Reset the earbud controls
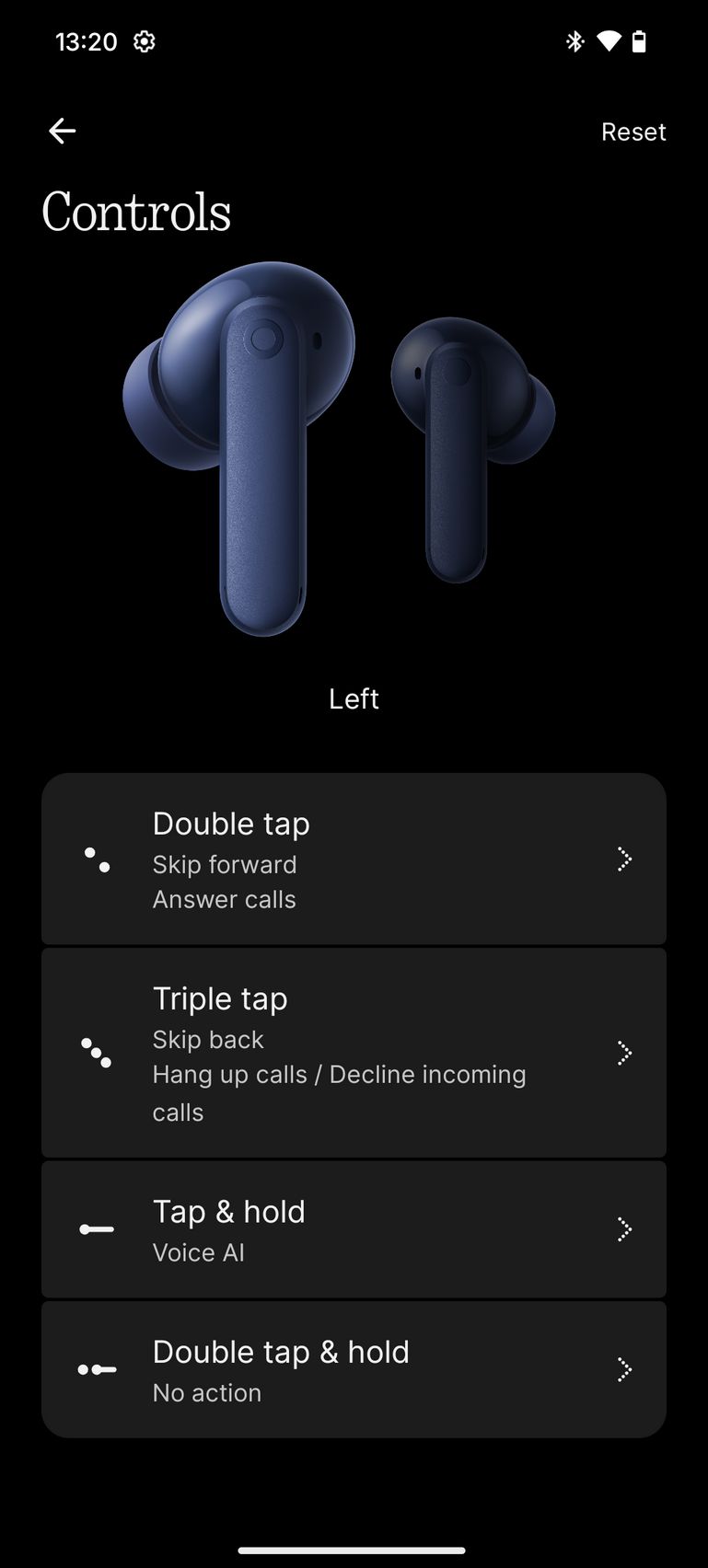The width and height of the screenshot is (708, 1568). click(x=633, y=132)
